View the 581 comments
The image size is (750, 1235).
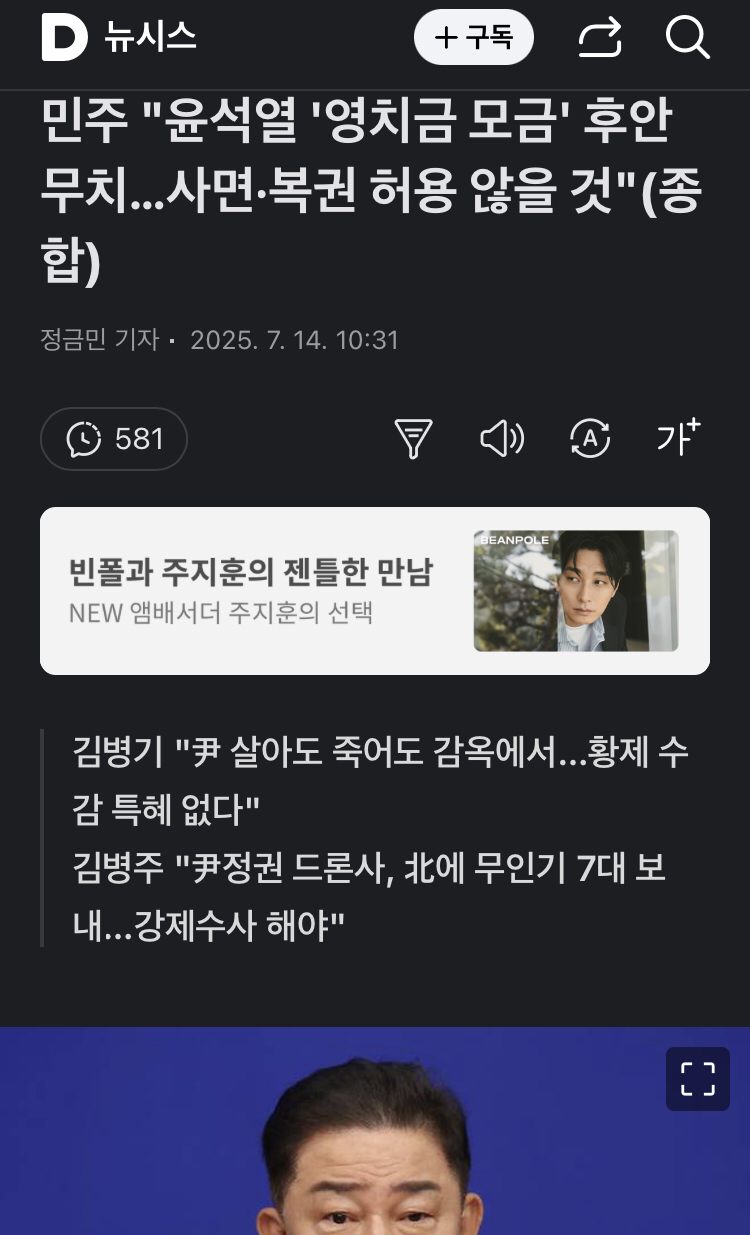click(x=114, y=439)
